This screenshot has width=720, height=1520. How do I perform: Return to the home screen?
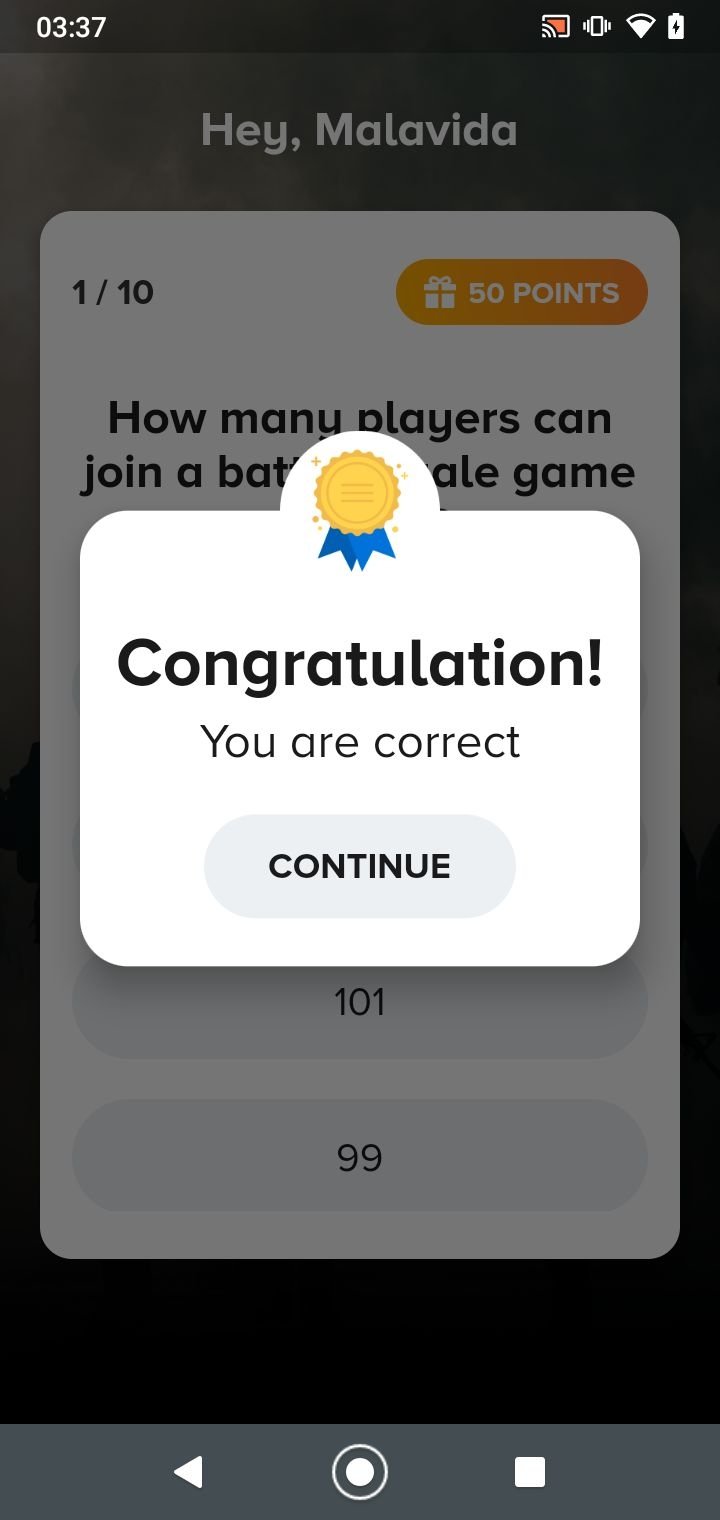coord(360,1472)
